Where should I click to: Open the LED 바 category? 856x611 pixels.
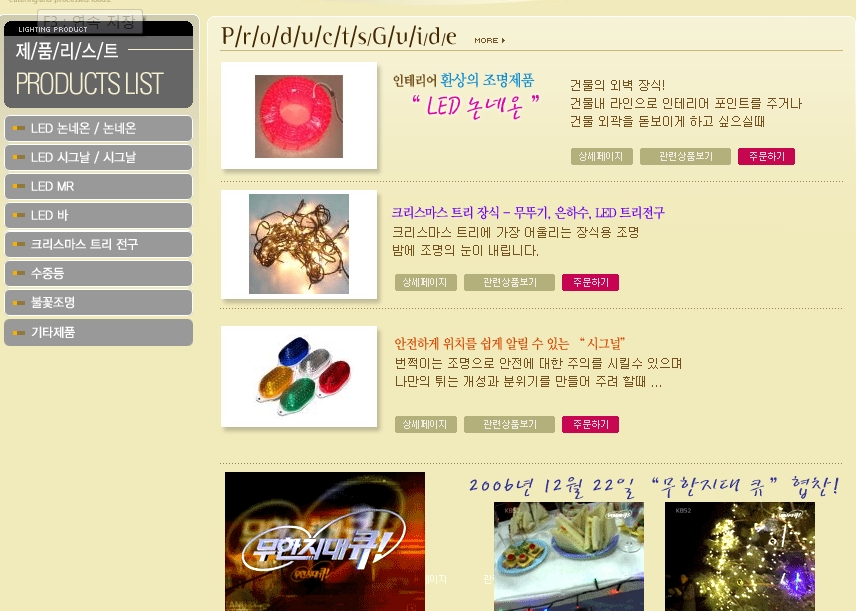[x=98, y=215]
